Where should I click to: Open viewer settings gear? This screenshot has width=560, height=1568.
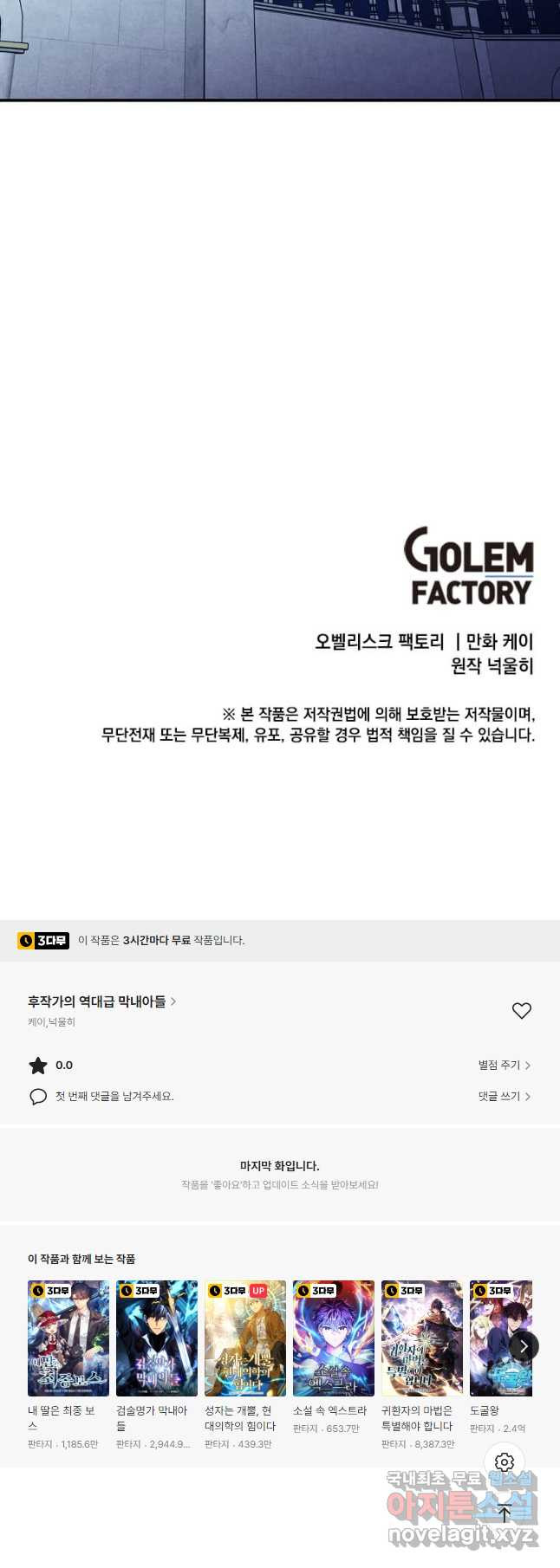(505, 1462)
